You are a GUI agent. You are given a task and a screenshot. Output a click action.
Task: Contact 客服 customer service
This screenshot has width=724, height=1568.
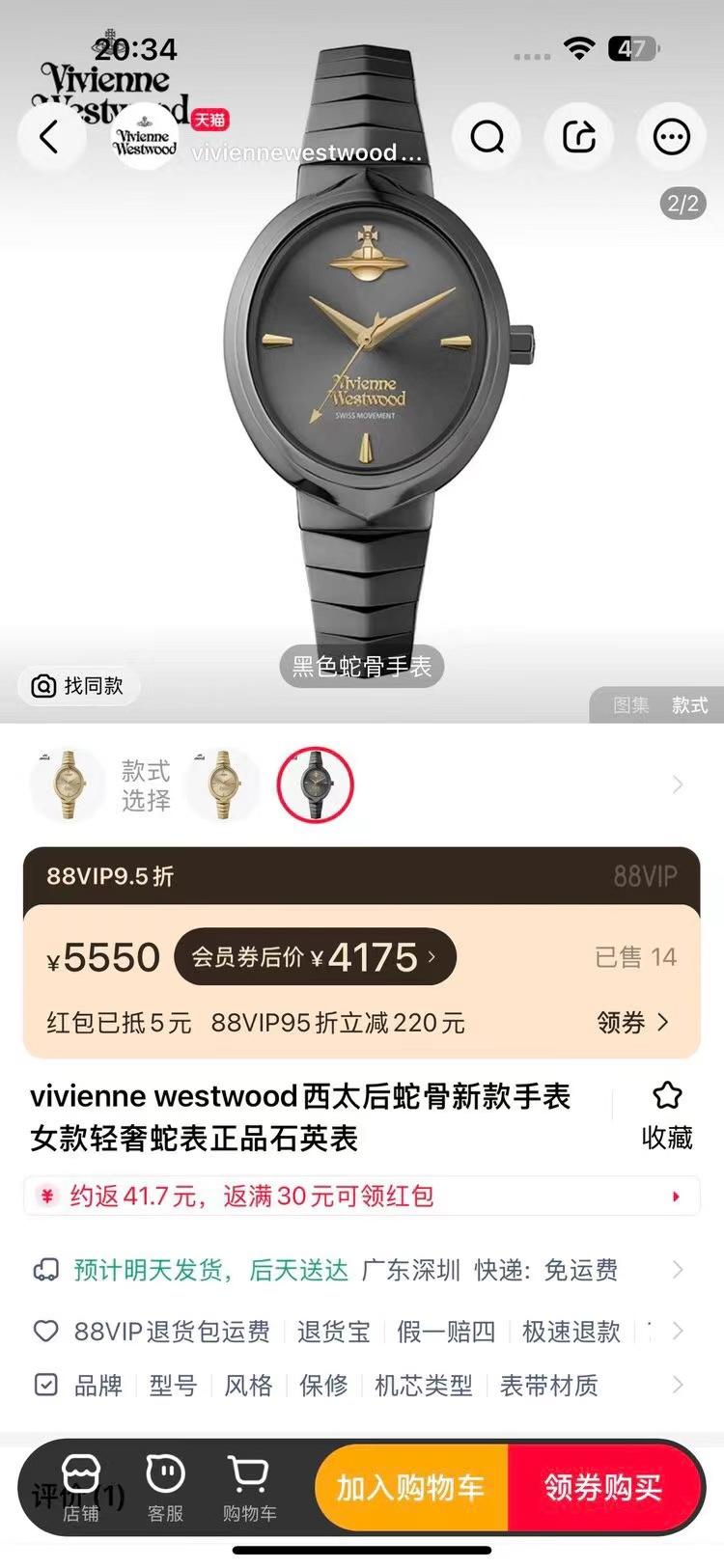pos(165,1489)
